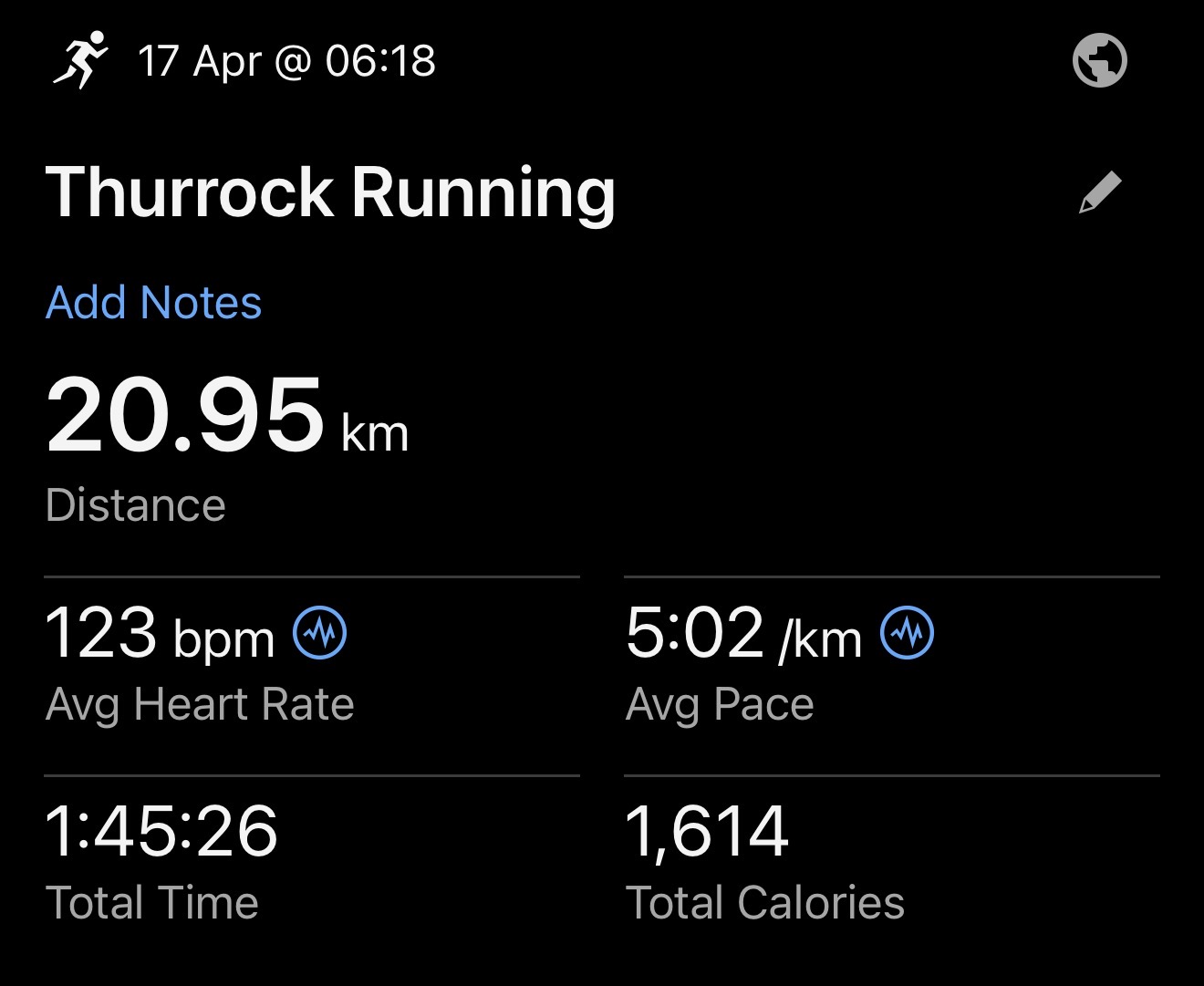This screenshot has height=986, width=1204.
Task: Edit the activity name with the pencil
Action: (1100, 192)
